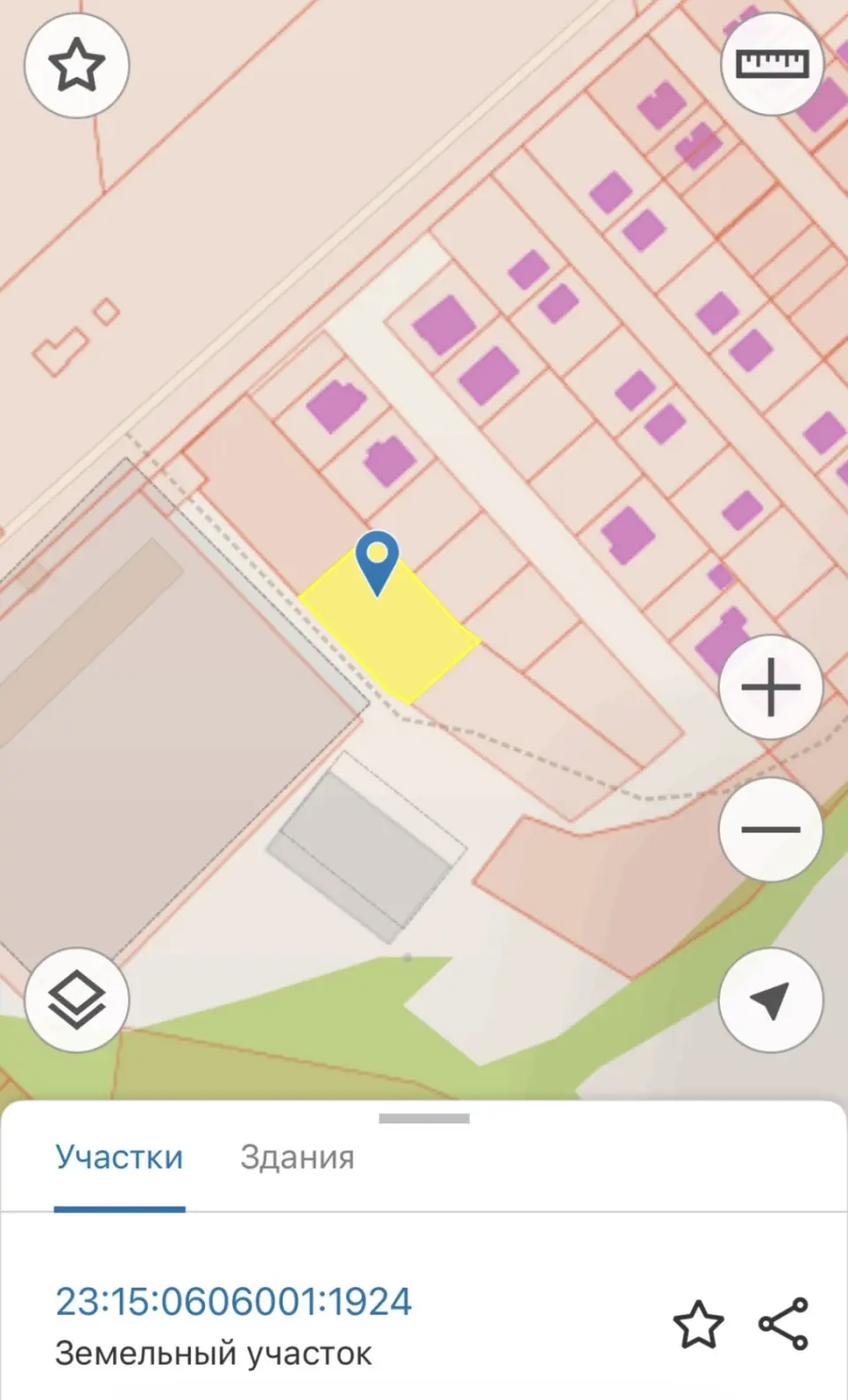Open favorites star button on map

[77, 65]
